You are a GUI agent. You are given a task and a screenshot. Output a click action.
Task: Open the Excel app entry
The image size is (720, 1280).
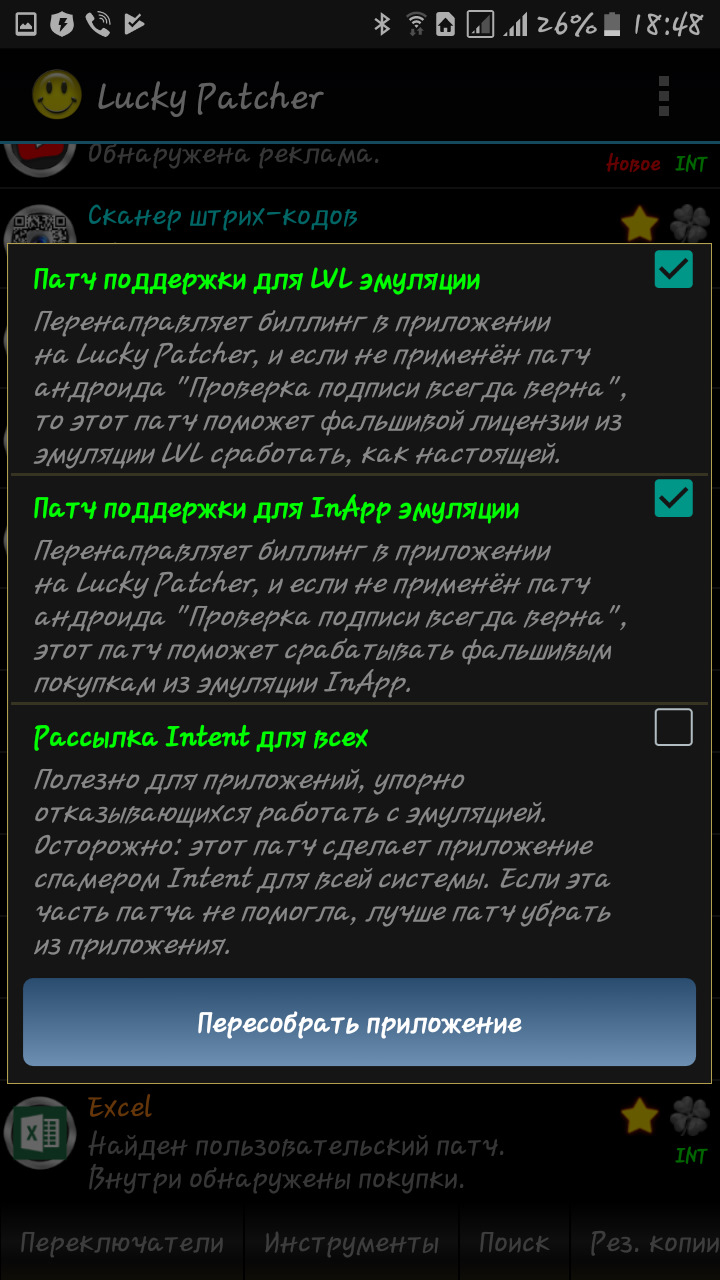pyautogui.click(x=300, y=1142)
